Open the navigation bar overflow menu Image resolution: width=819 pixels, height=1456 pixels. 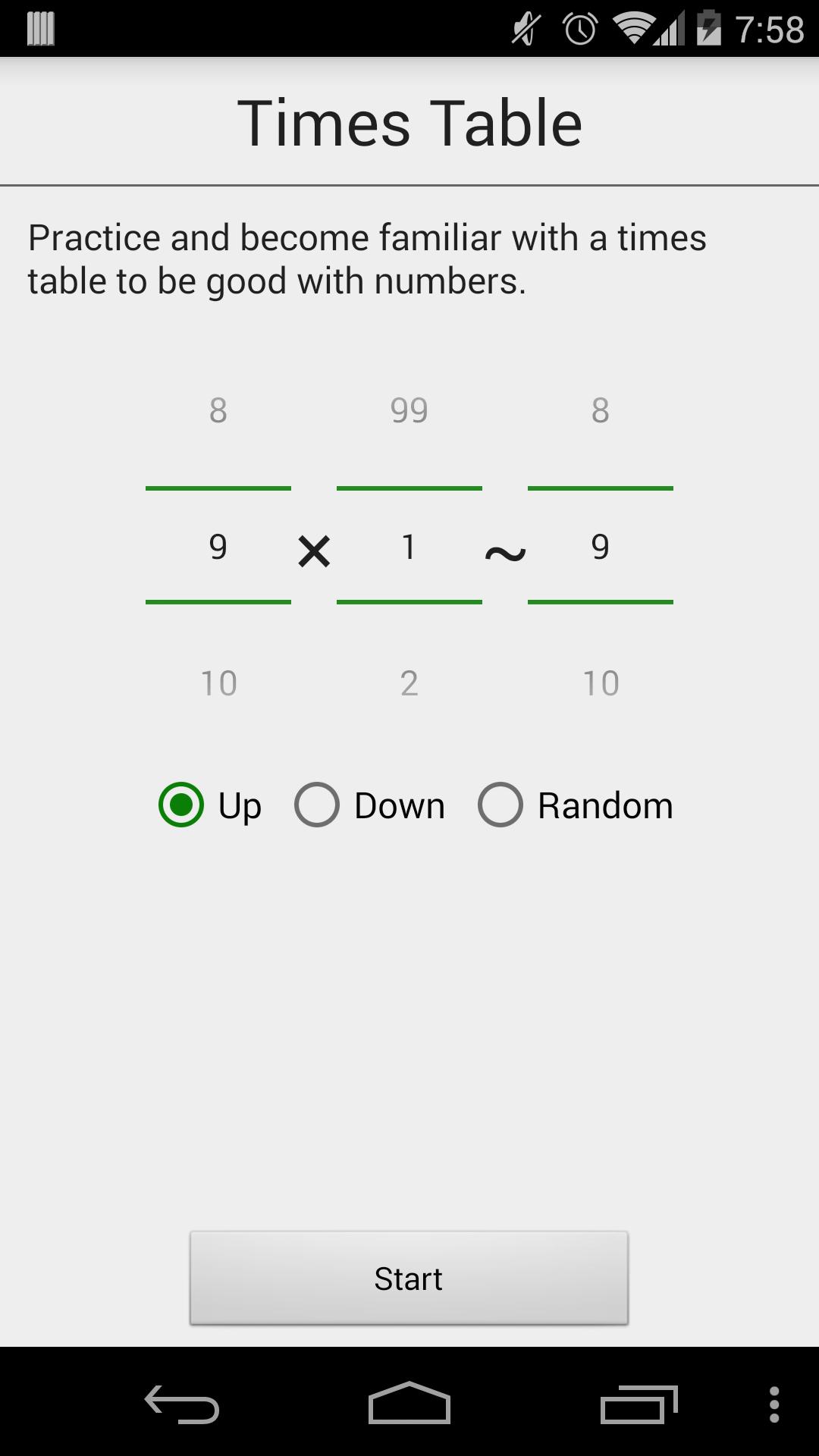tap(773, 1404)
